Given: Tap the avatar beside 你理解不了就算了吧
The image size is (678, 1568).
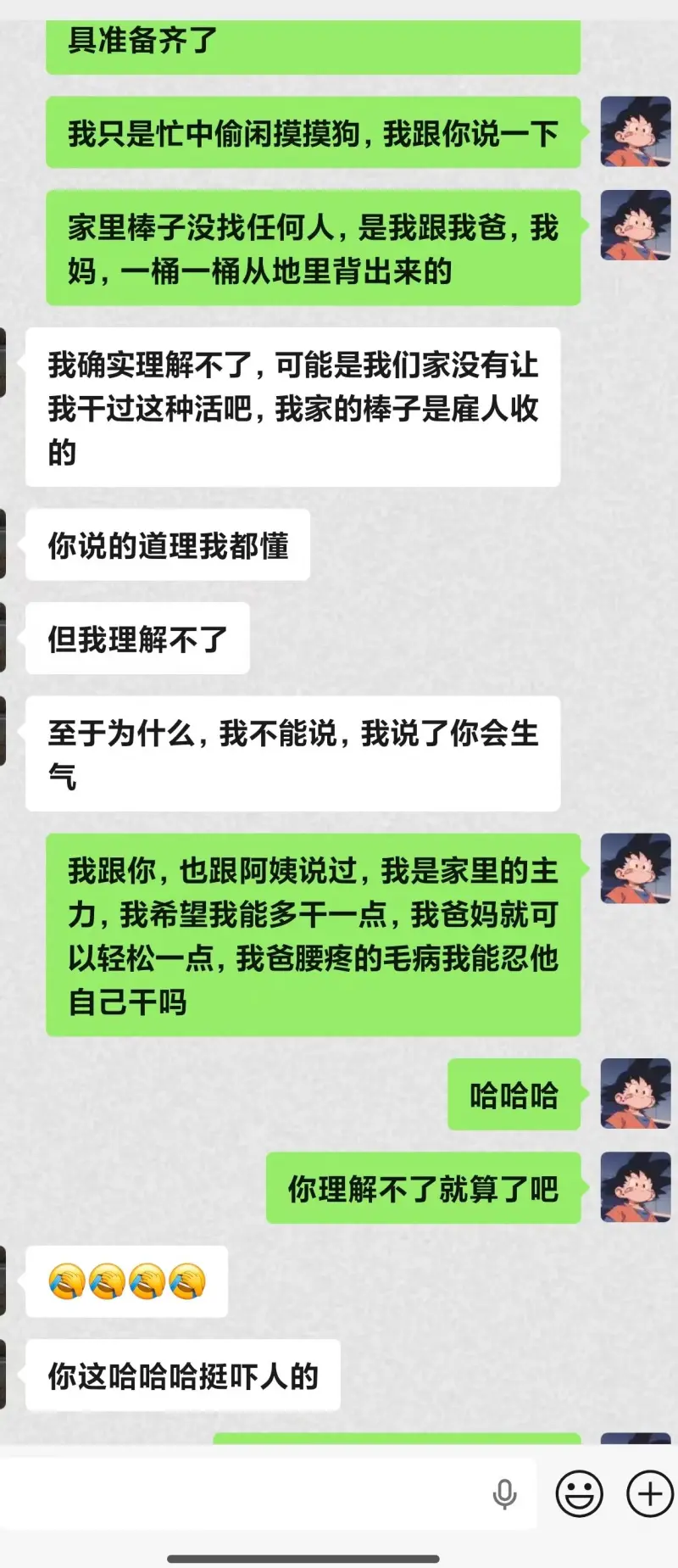Looking at the screenshot, I should 635,1187.
